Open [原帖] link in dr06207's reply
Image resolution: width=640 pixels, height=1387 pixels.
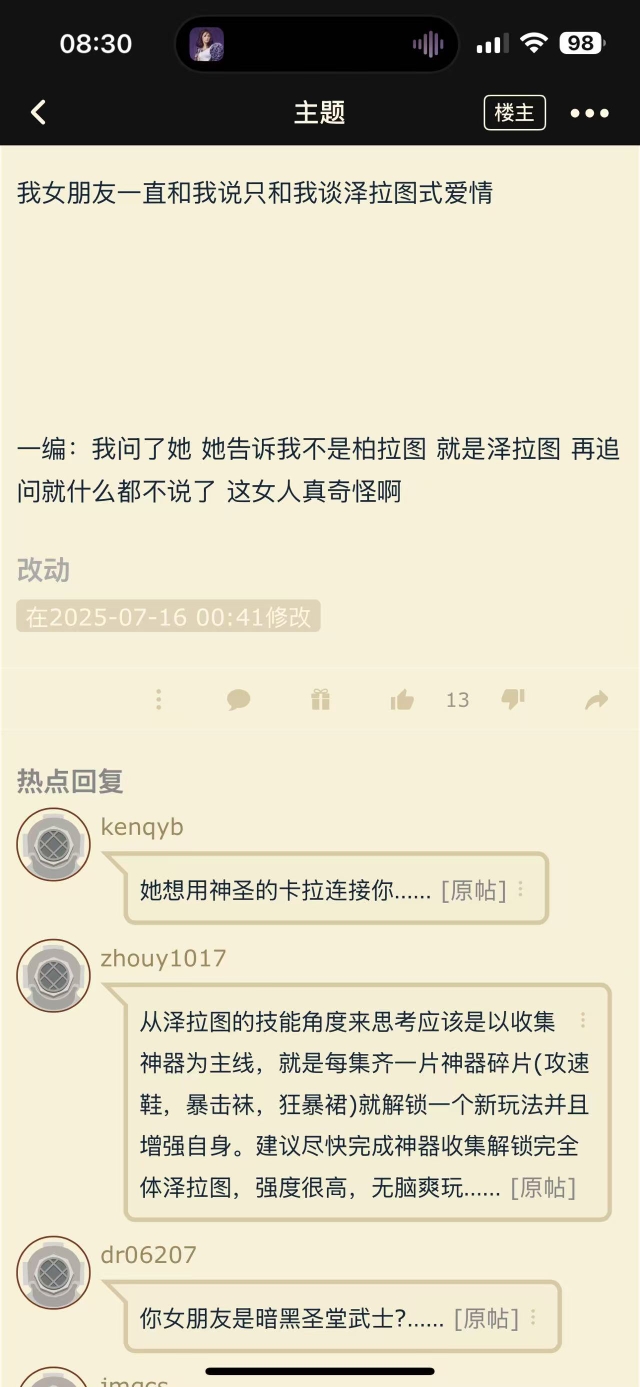(x=486, y=1318)
